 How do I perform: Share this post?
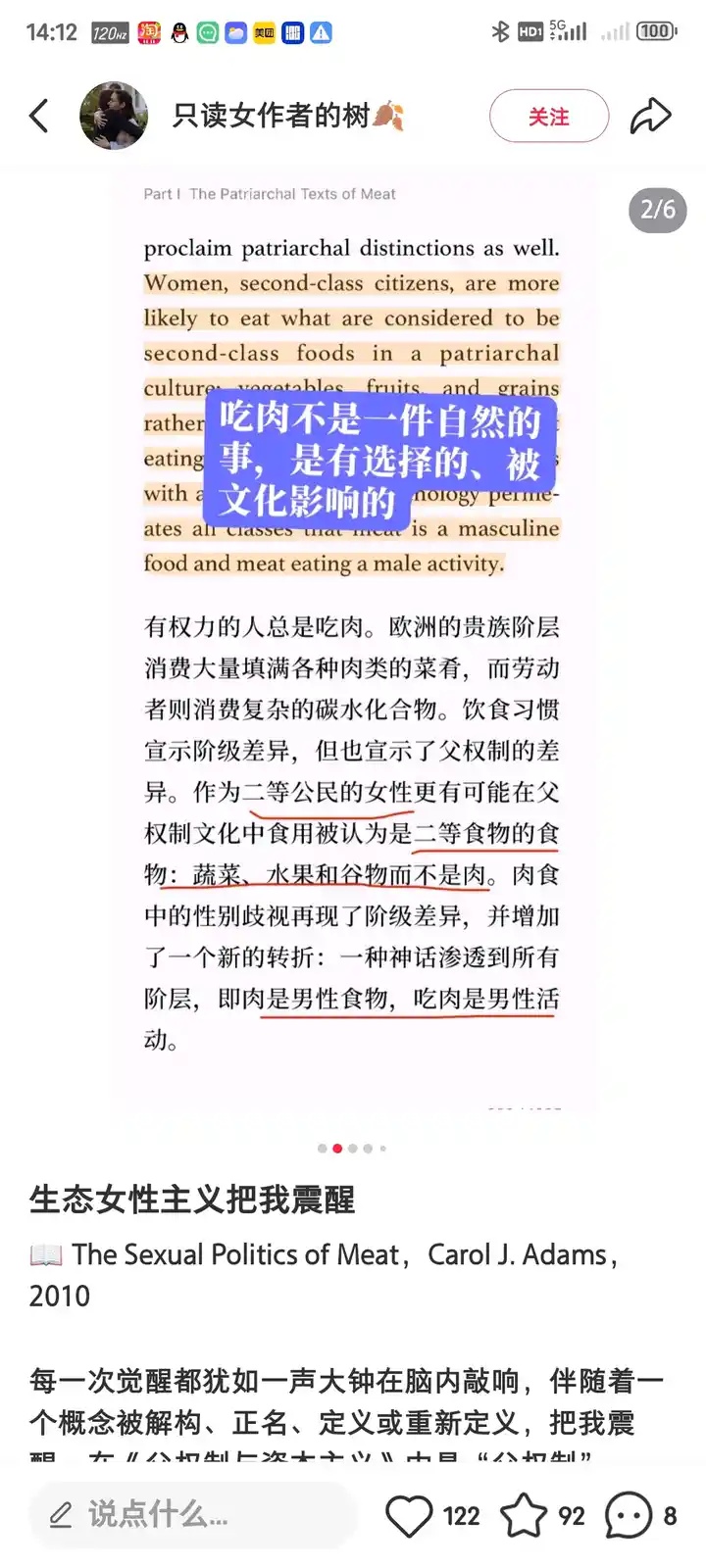pyautogui.click(x=650, y=117)
